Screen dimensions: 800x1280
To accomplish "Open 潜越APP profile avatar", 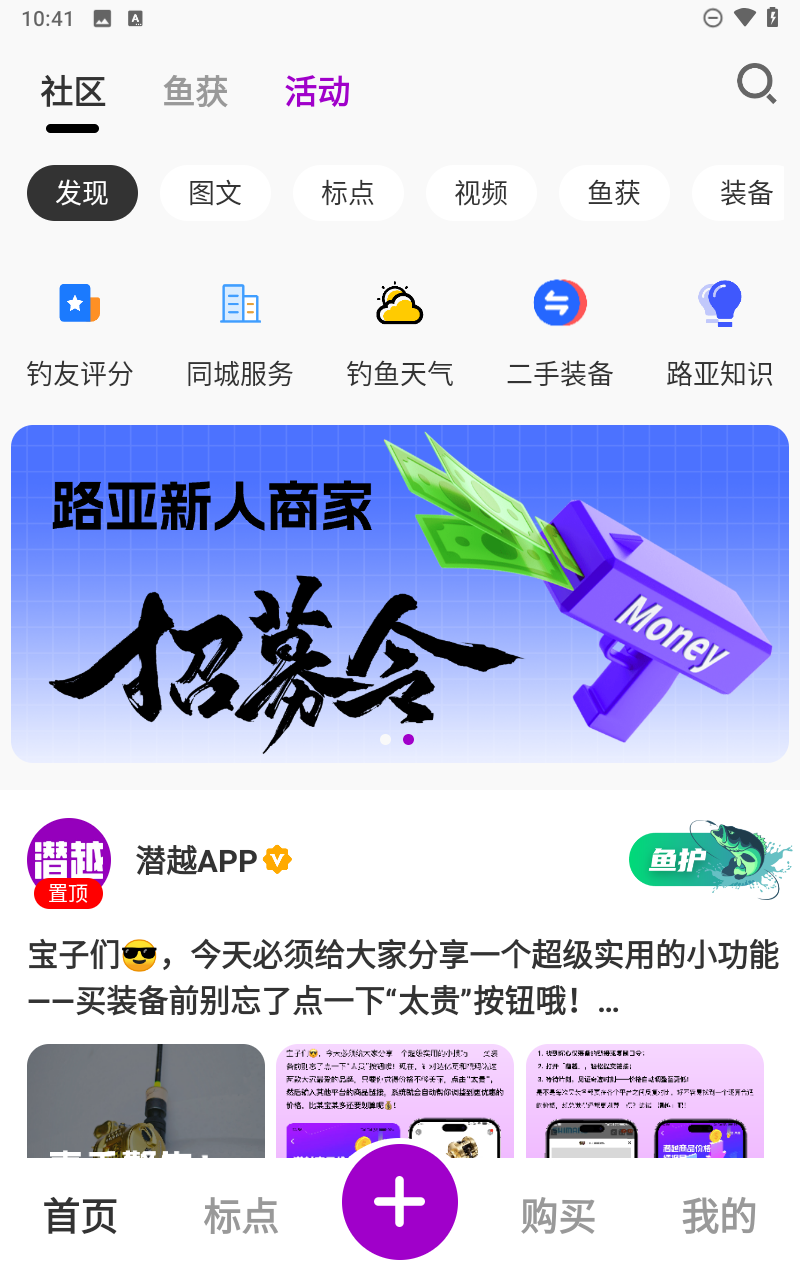I will [x=68, y=860].
